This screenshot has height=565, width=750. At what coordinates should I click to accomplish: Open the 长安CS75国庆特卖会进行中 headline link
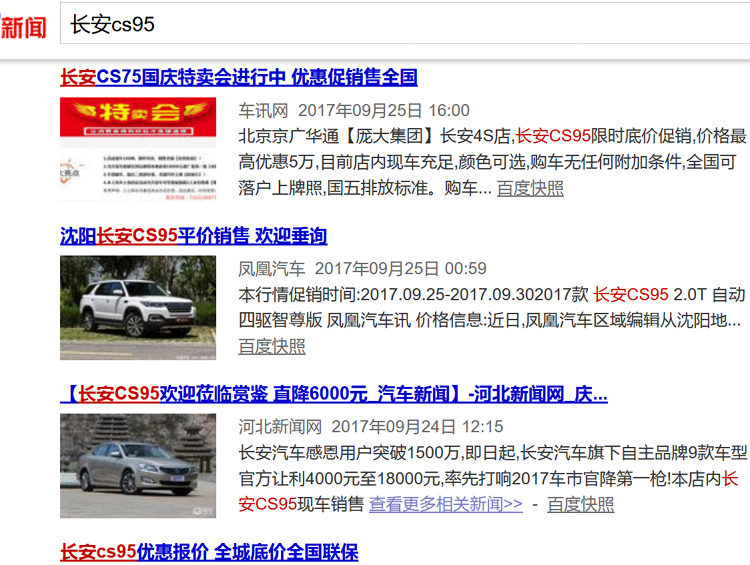[x=238, y=77]
